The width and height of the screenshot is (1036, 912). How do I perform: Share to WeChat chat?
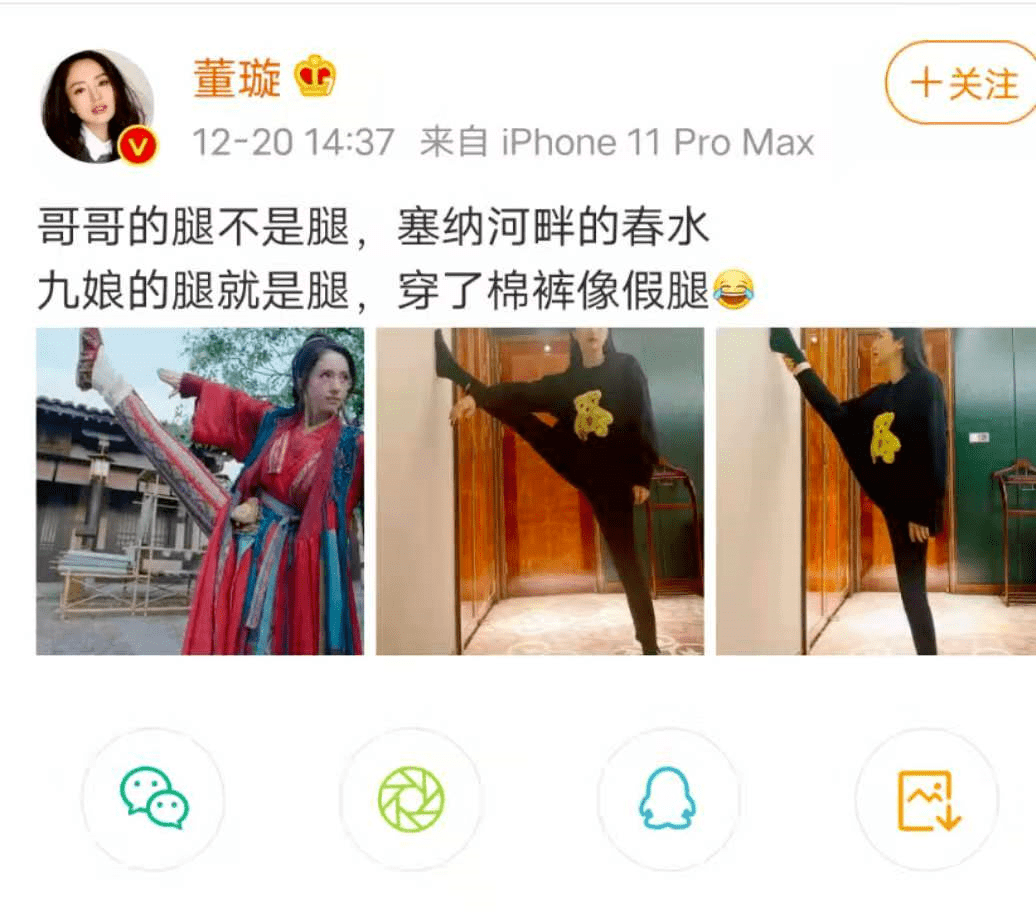153,799
